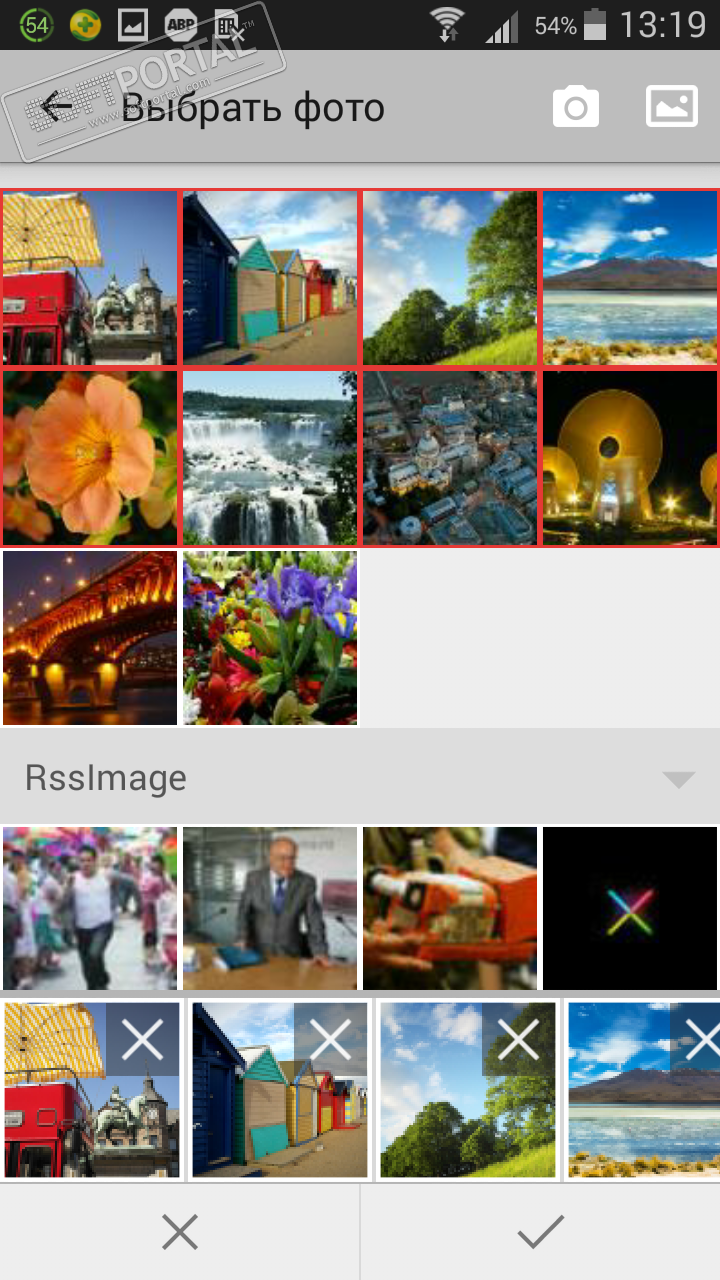Select the colorful X logo image
This screenshot has width=720, height=1280.
[x=630, y=908]
